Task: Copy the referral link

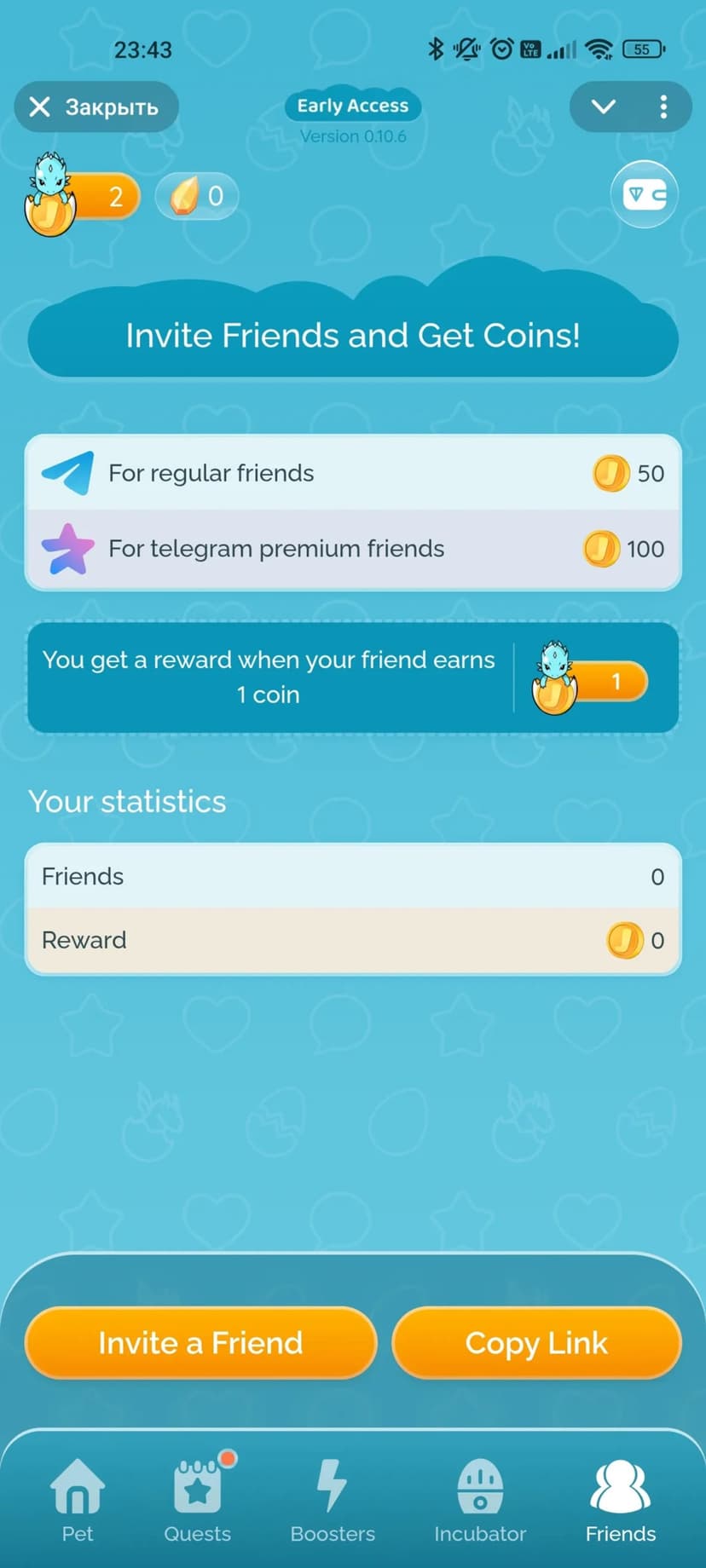Action: click(x=536, y=1343)
